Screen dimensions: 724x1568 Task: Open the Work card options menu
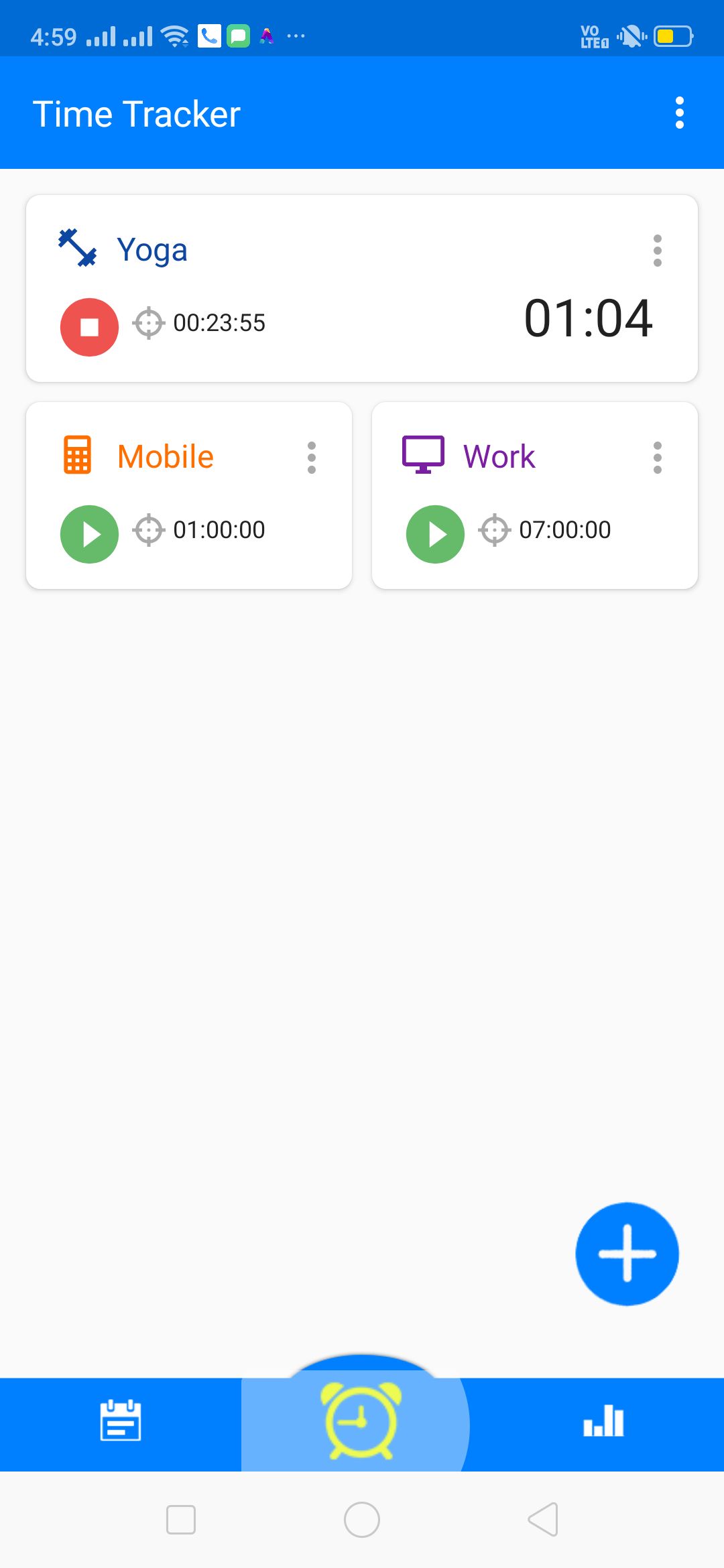click(657, 458)
